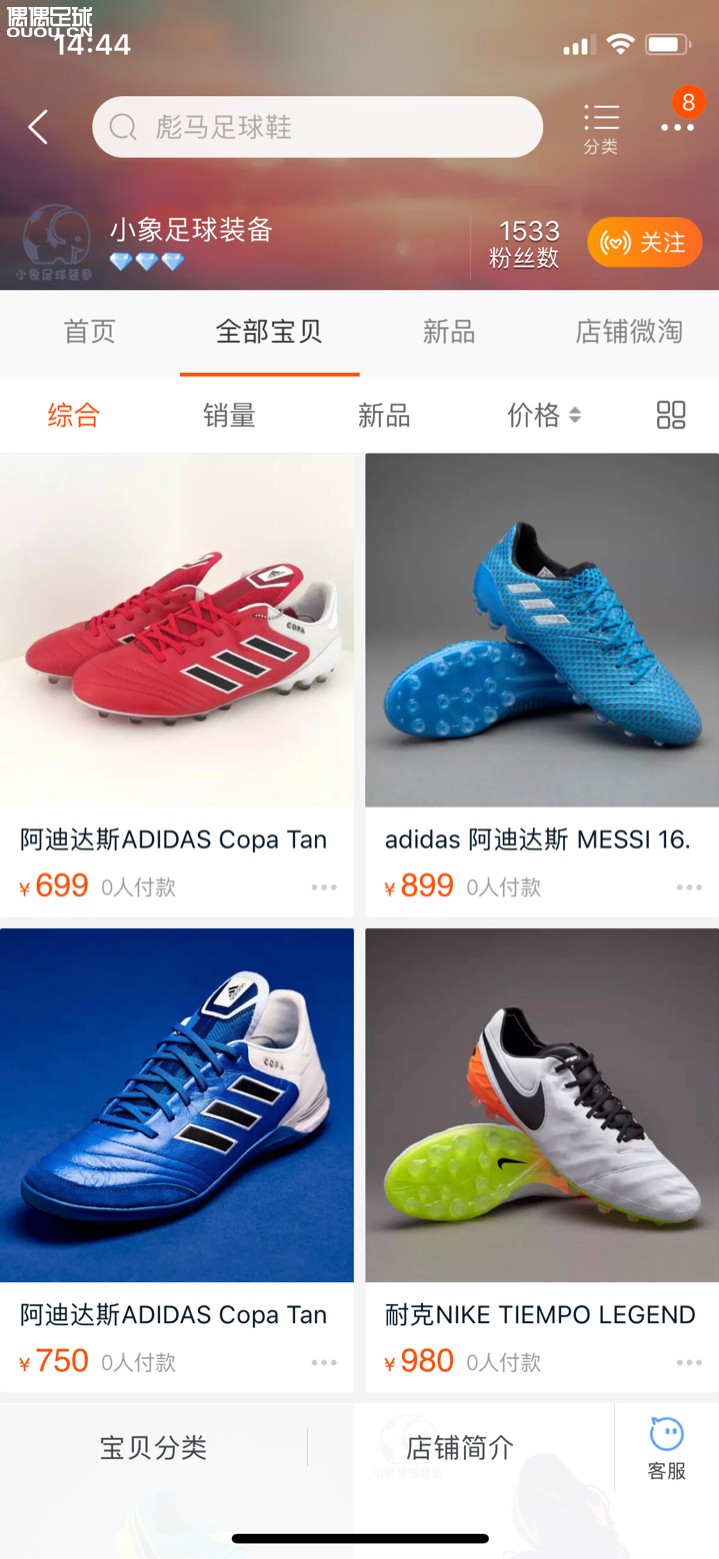Open the 店铺微淘 tab

(629, 332)
